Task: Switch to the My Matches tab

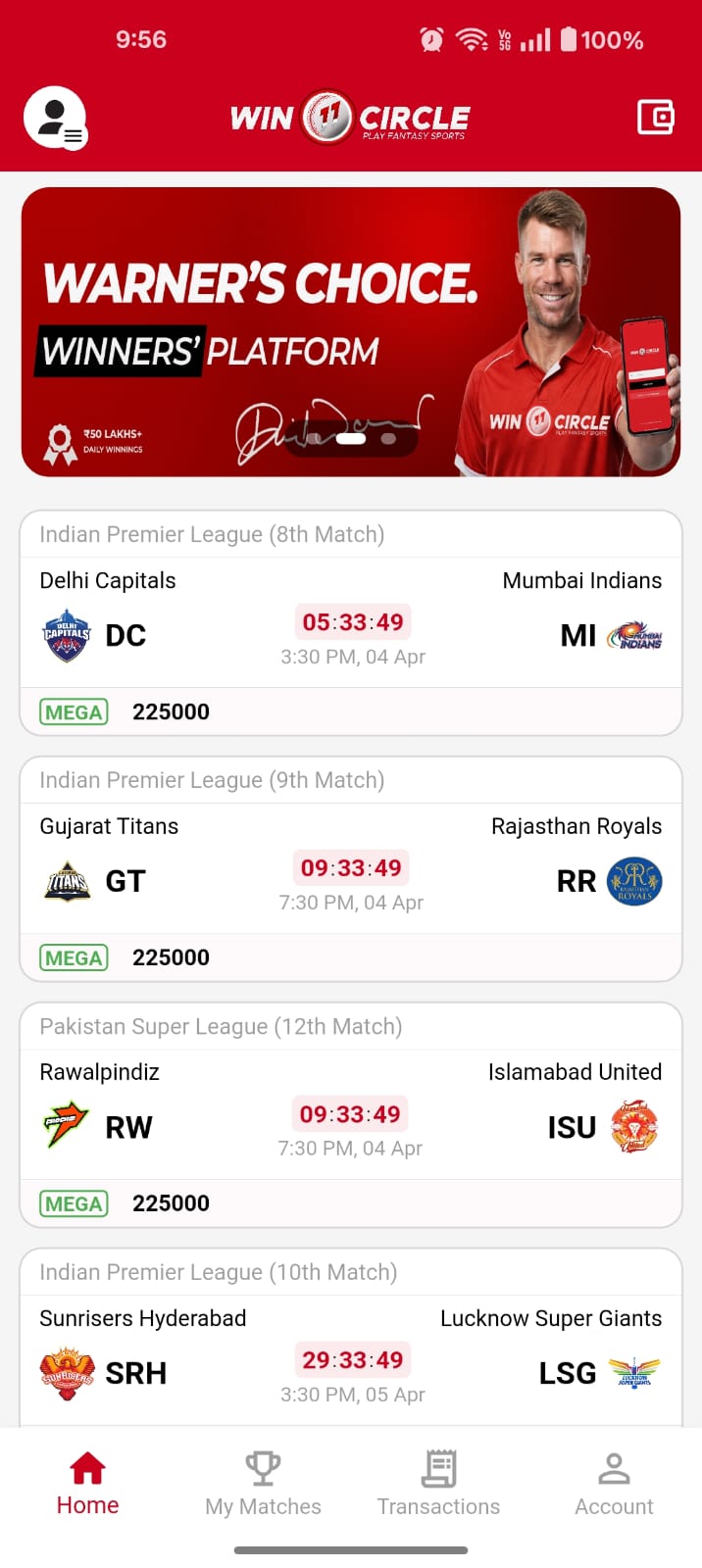Action: click(263, 1484)
